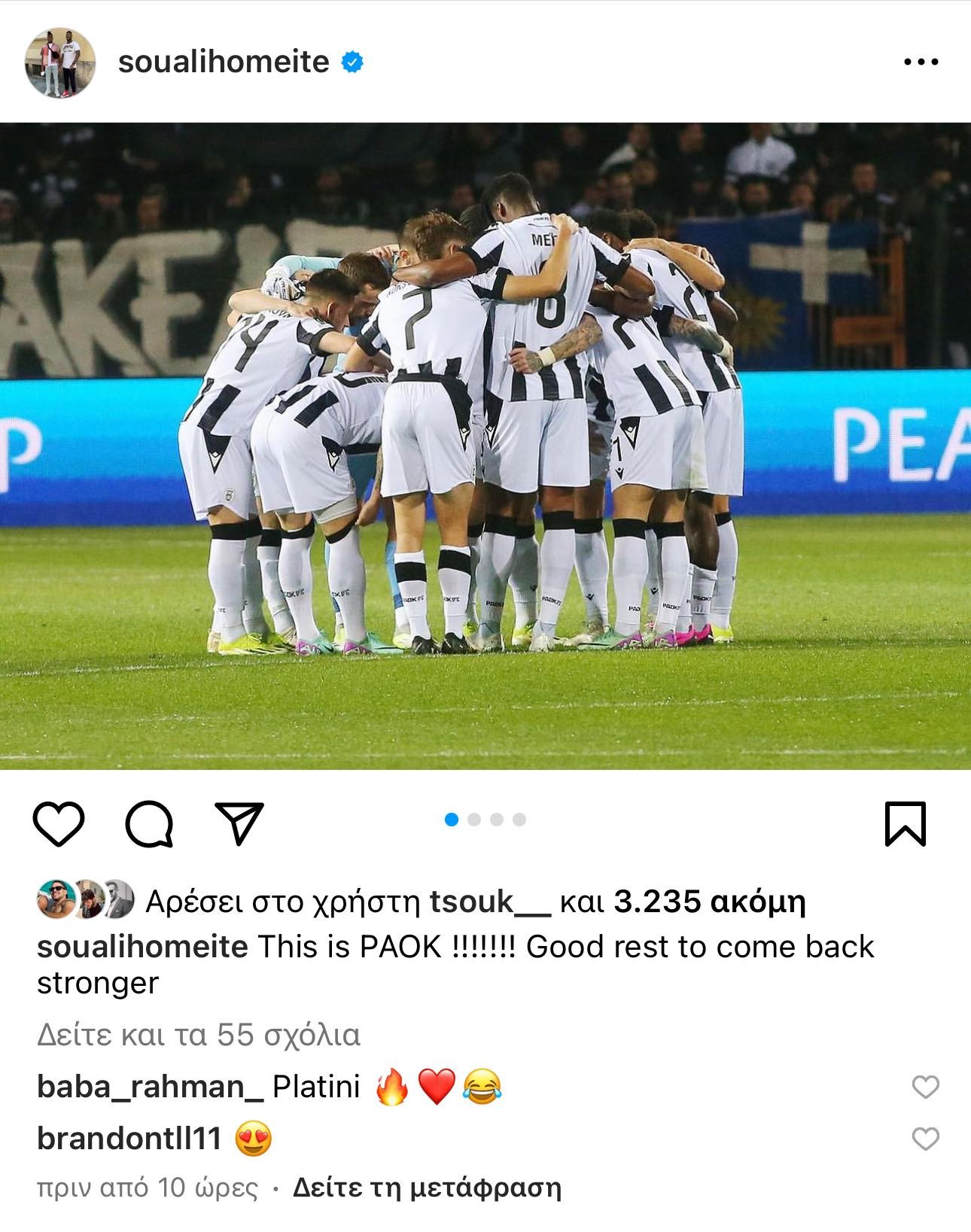View all 55 comments
Image resolution: width=971 pixels, height=1232 pixels.
(x=199, y=1036)
